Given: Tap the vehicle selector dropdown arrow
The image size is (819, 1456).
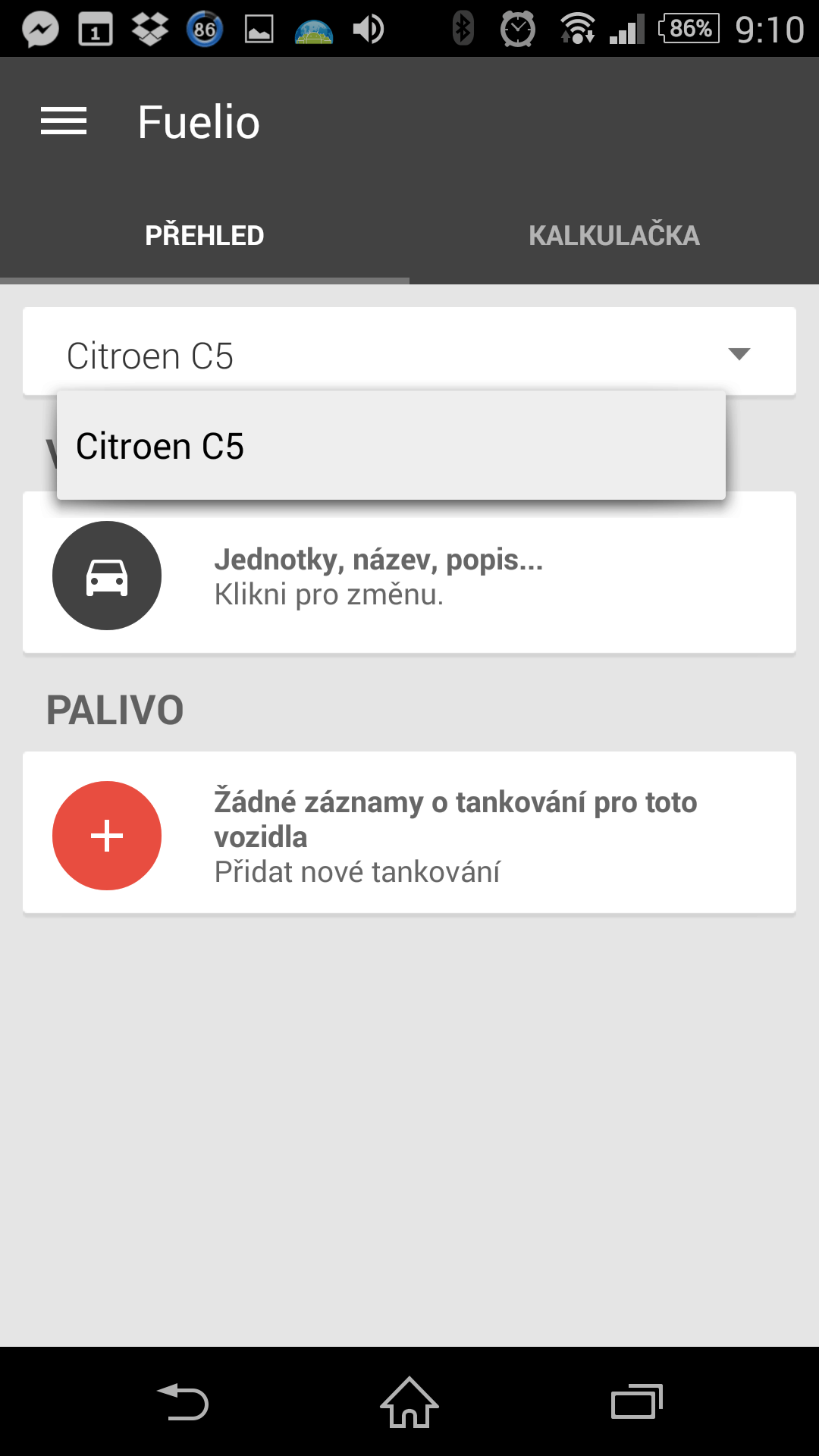Looking at the screenshot, I should 739,353.
